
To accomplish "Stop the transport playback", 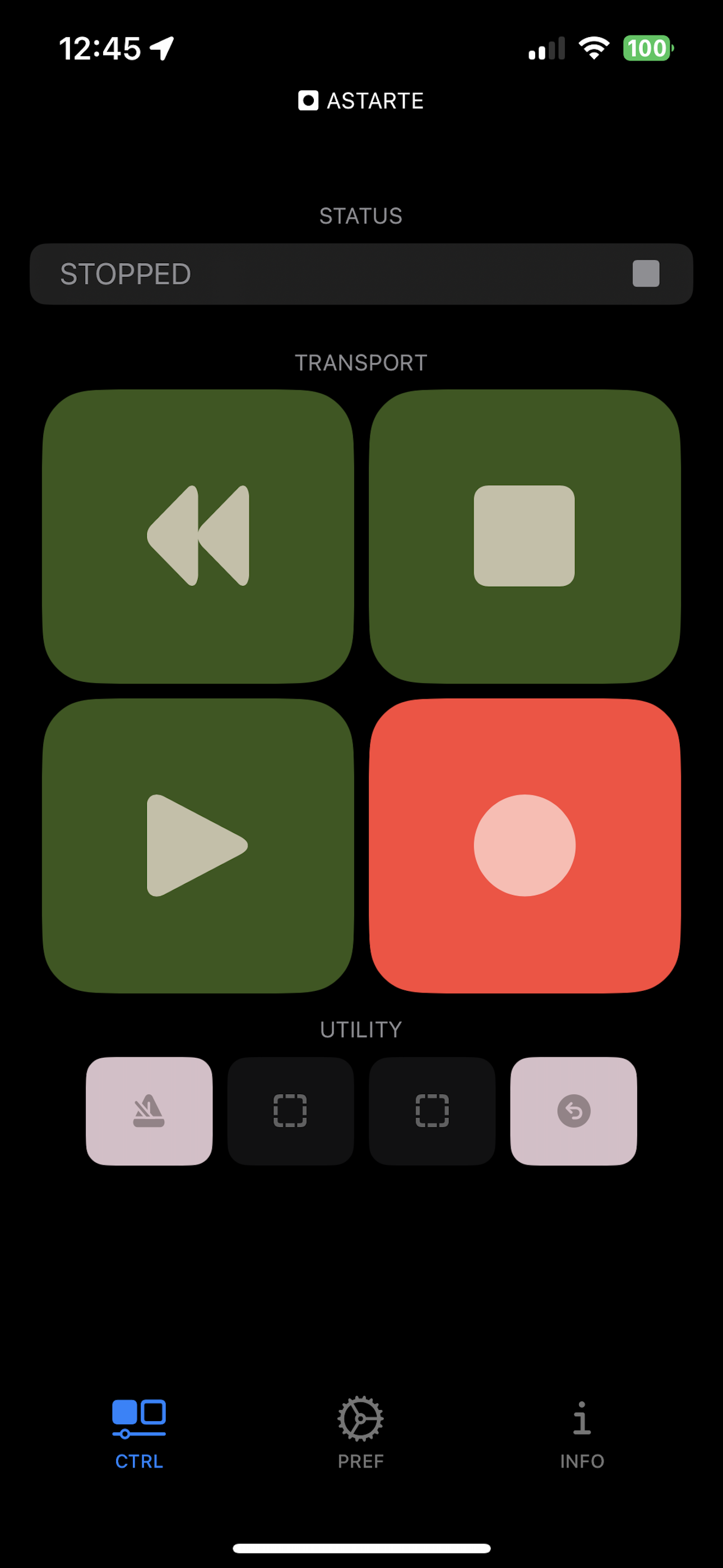I will (525, 536).
